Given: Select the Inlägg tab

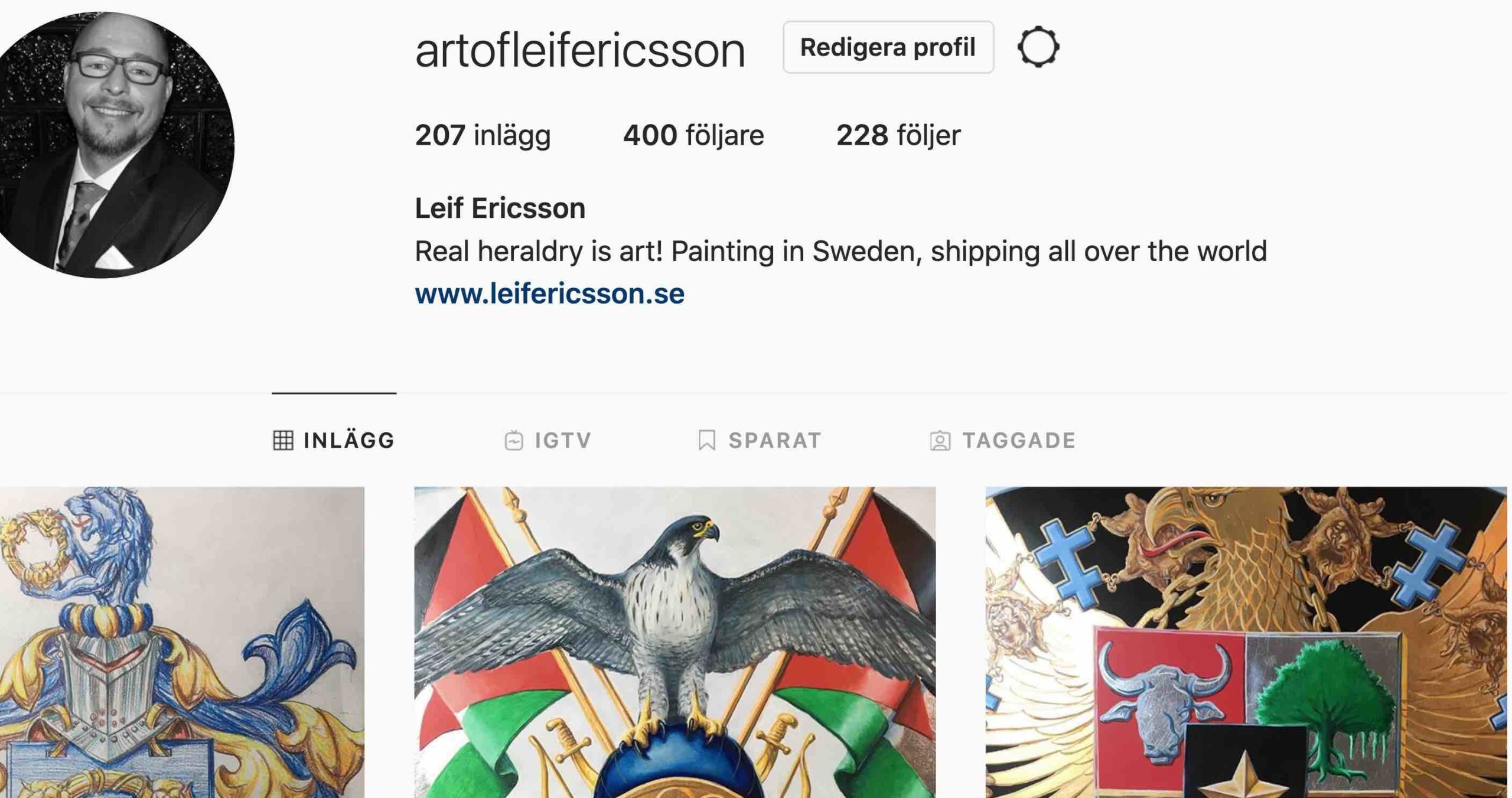Looking at the screenshot, I should pos(334,440).
